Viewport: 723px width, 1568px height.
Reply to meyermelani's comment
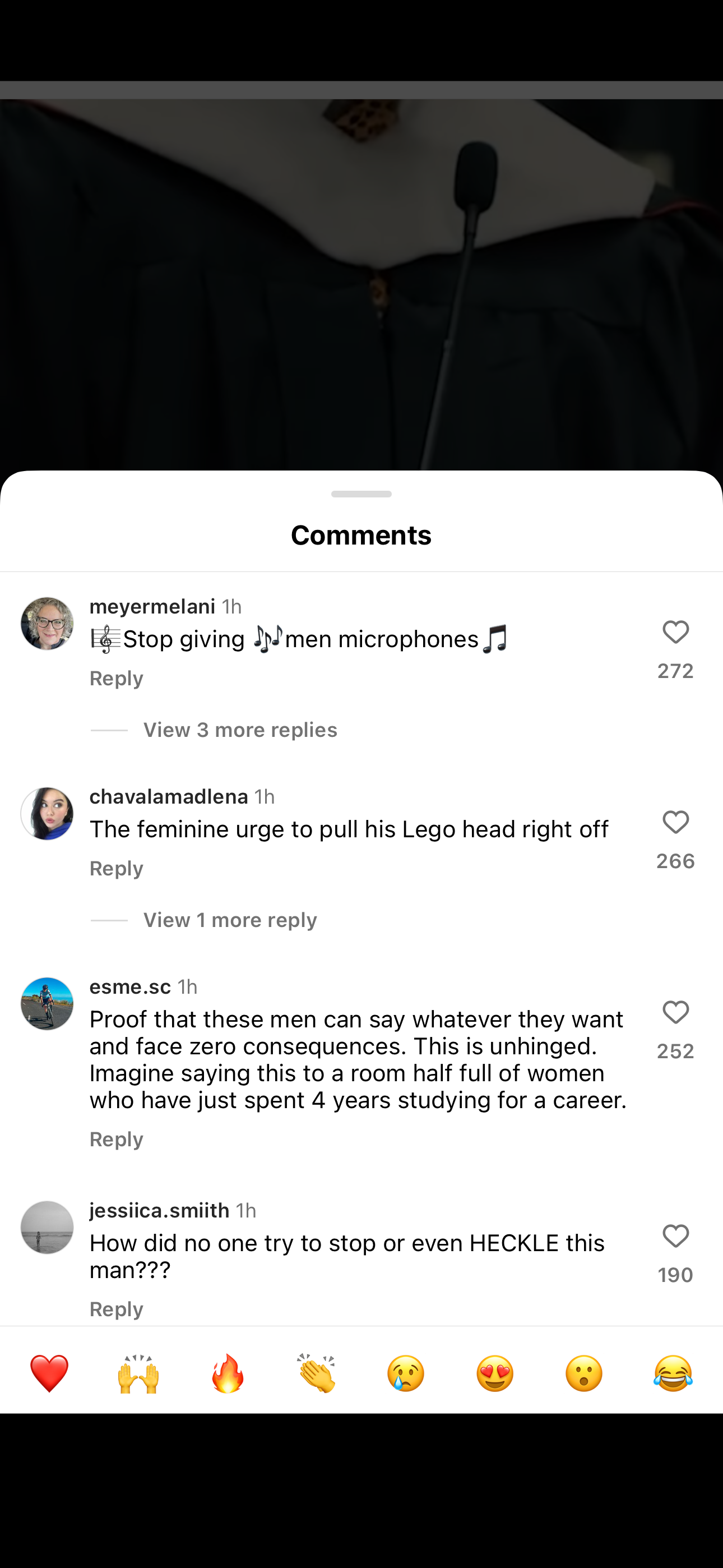116,678
